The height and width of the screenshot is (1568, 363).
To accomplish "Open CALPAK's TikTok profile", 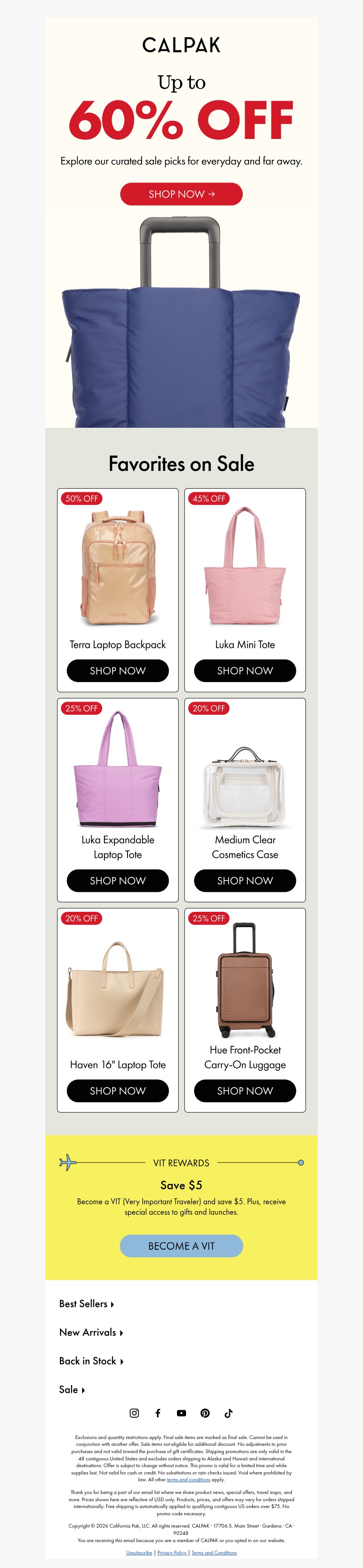I will 229,1414.
